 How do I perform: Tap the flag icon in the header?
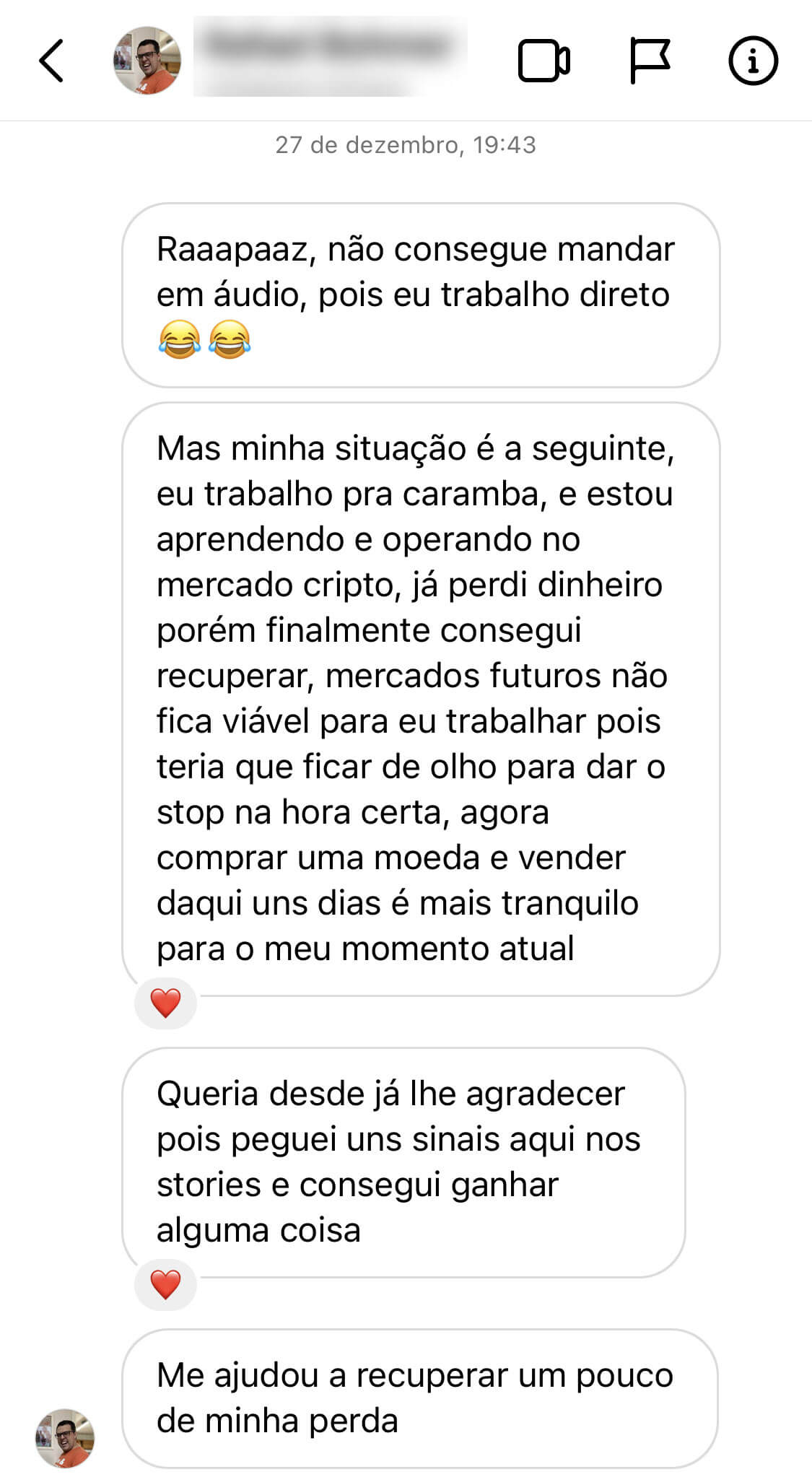point(650,61)
